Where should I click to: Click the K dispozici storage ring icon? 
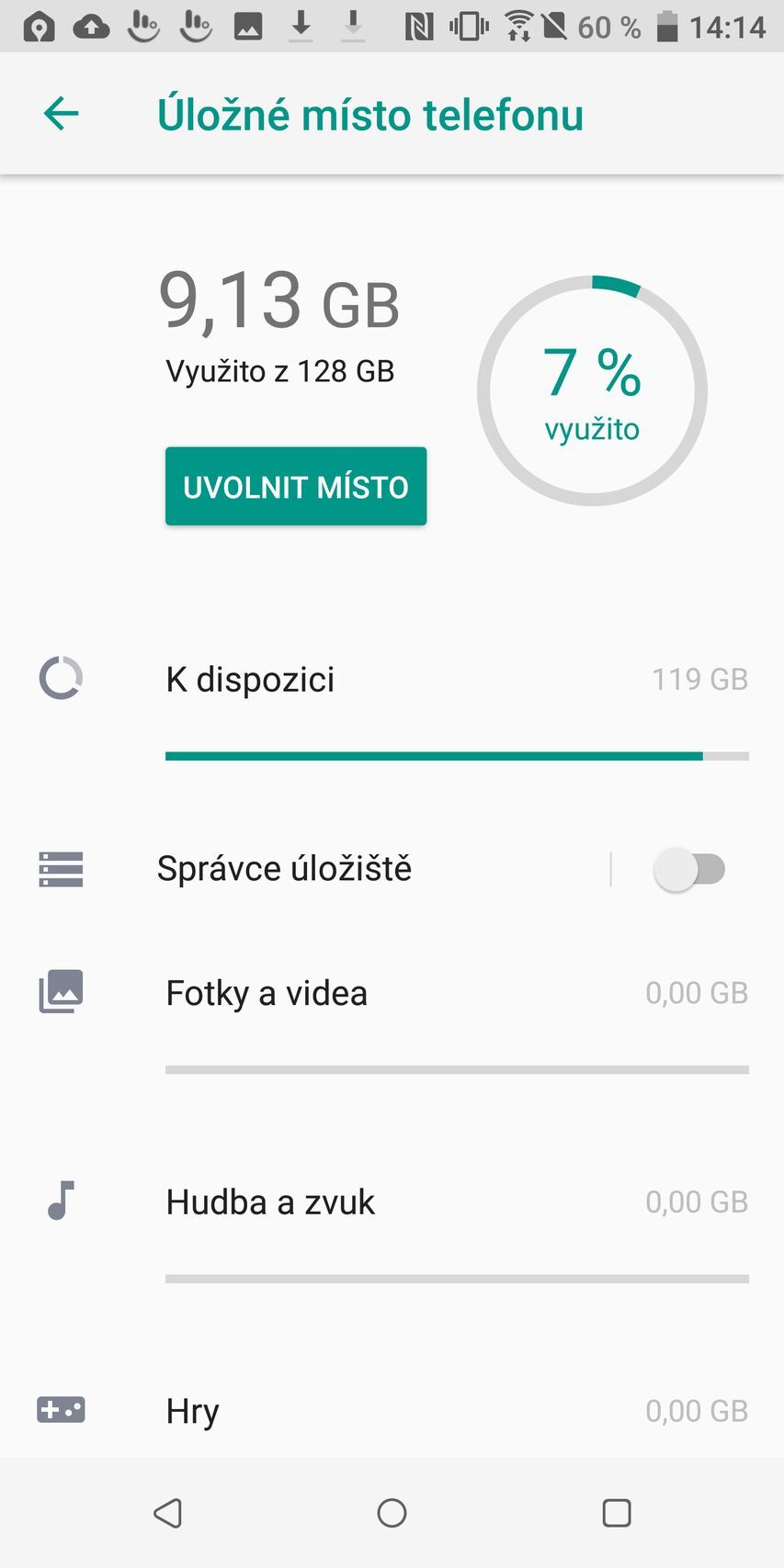pos(60,679)
